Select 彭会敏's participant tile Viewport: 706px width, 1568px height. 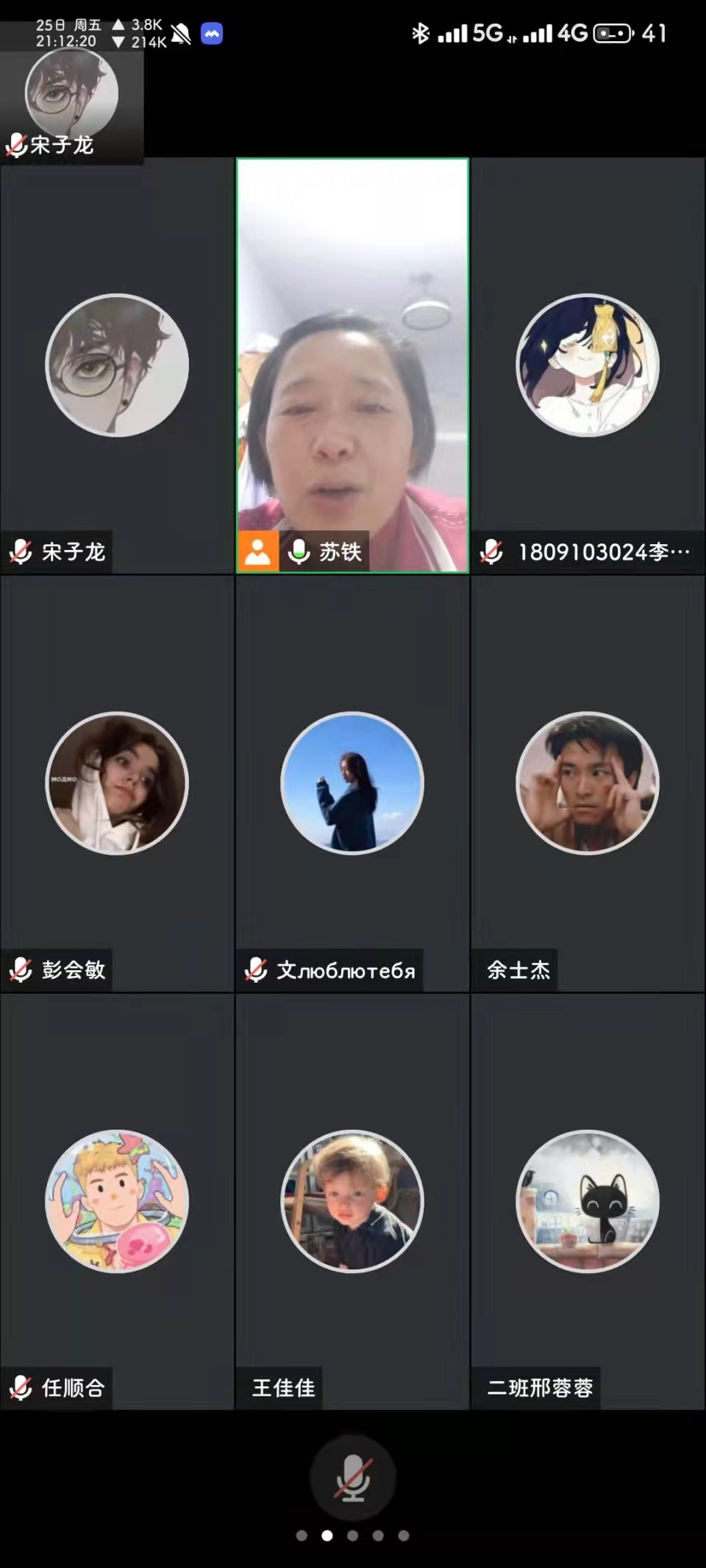(x=117, y=783)
